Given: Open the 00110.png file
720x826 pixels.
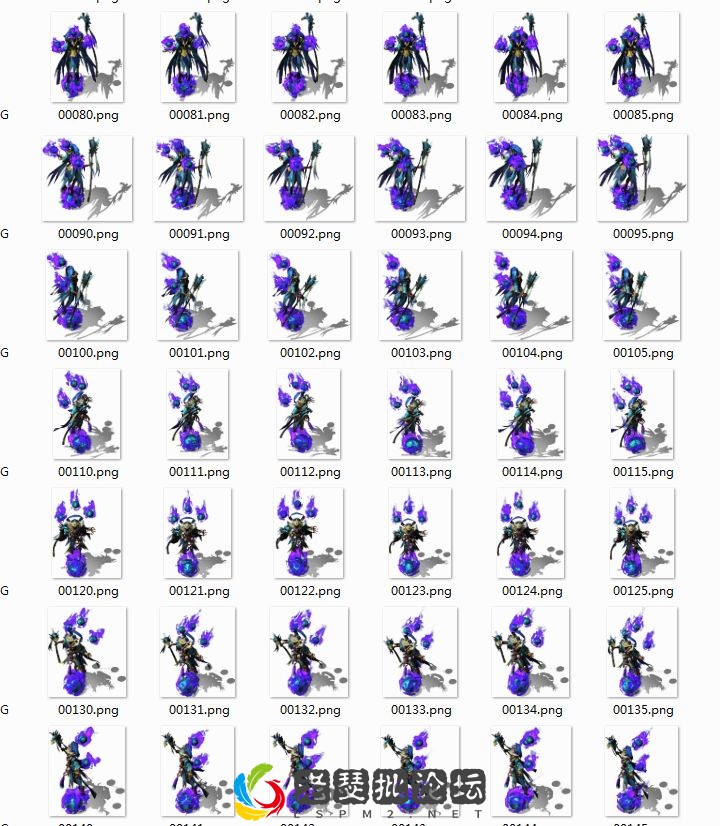Looking at the screenshot, I should [87, 414].
